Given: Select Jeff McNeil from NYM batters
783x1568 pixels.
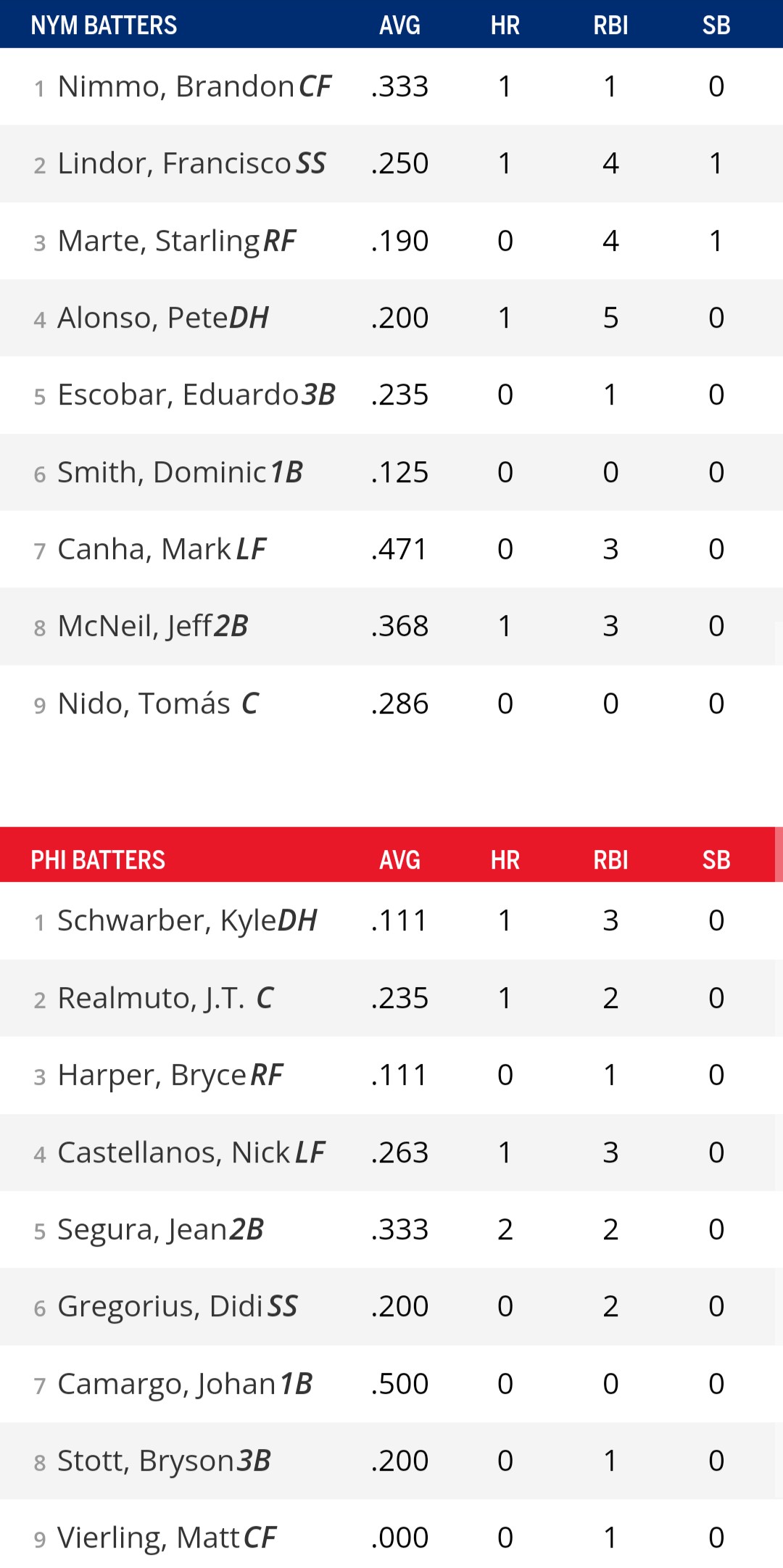Looking at the screenshot, I should tap(135, 627).
